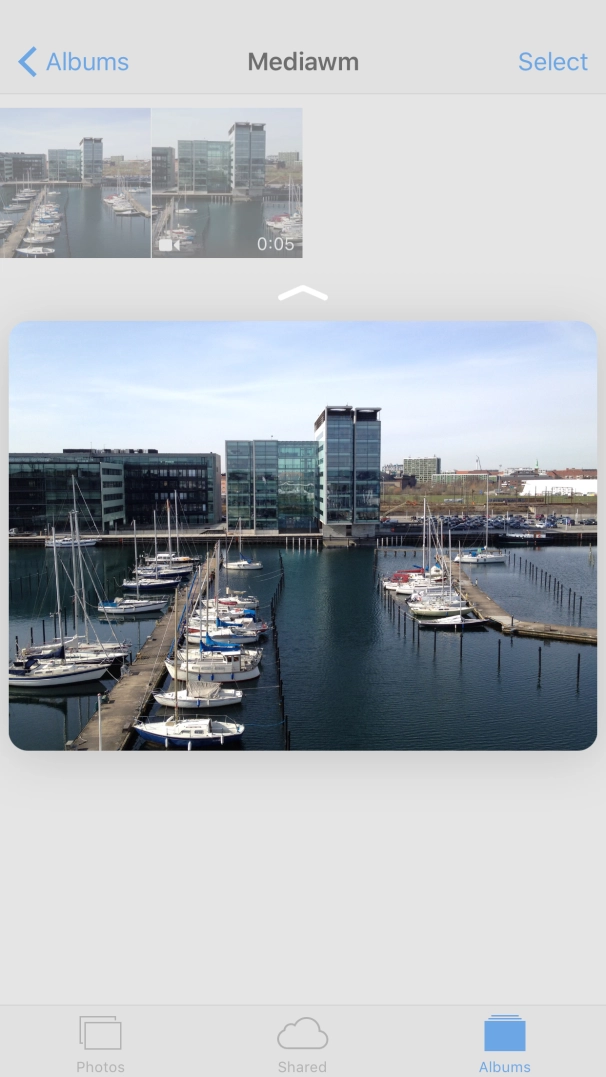The height and width of the screenshot is (1077, 606).
Task: Switch to the Albums tab
Action: pos(504,1043)
